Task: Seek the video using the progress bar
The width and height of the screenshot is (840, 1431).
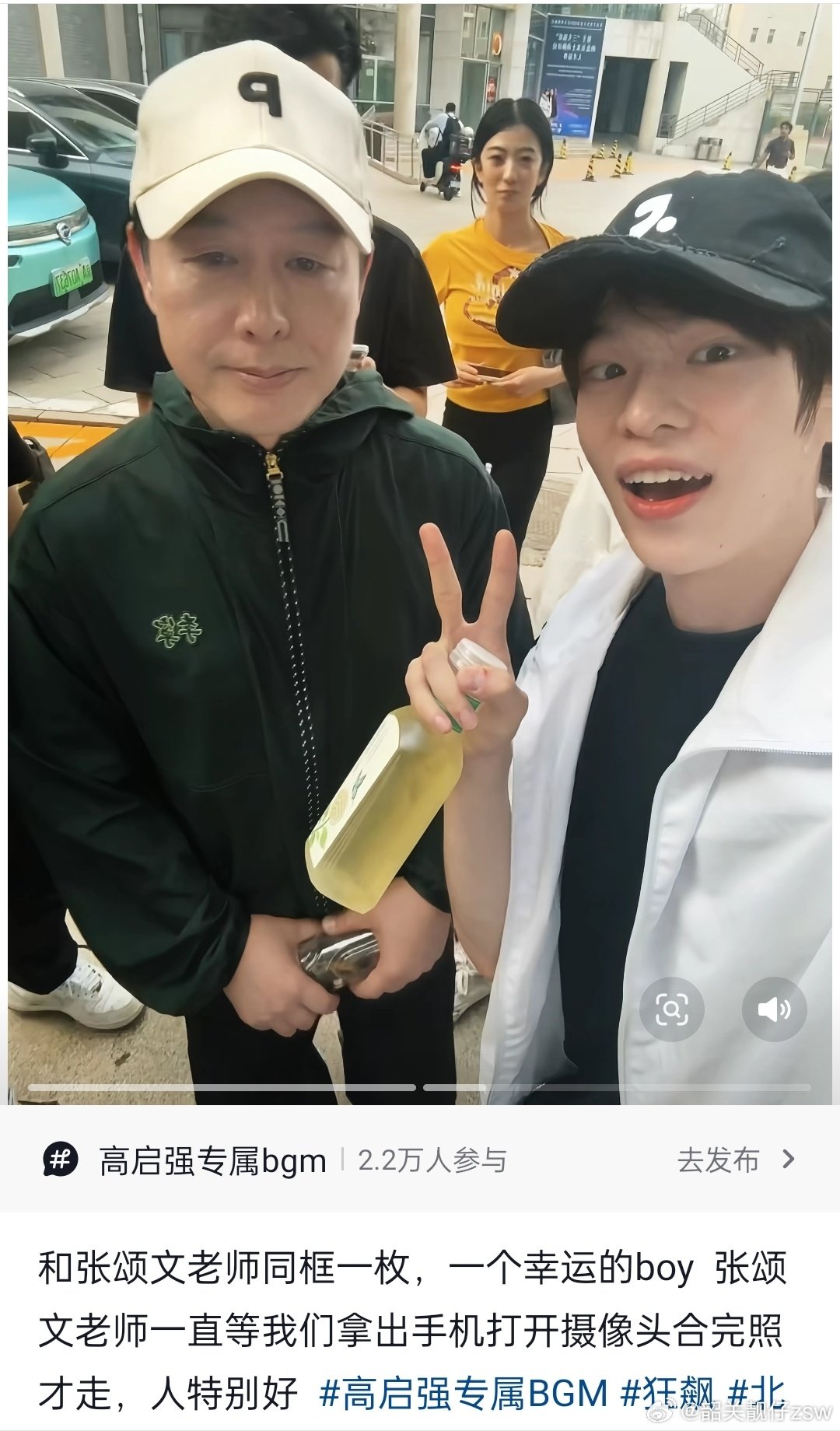Action: pyautogui.click(x=420, y=1087)
